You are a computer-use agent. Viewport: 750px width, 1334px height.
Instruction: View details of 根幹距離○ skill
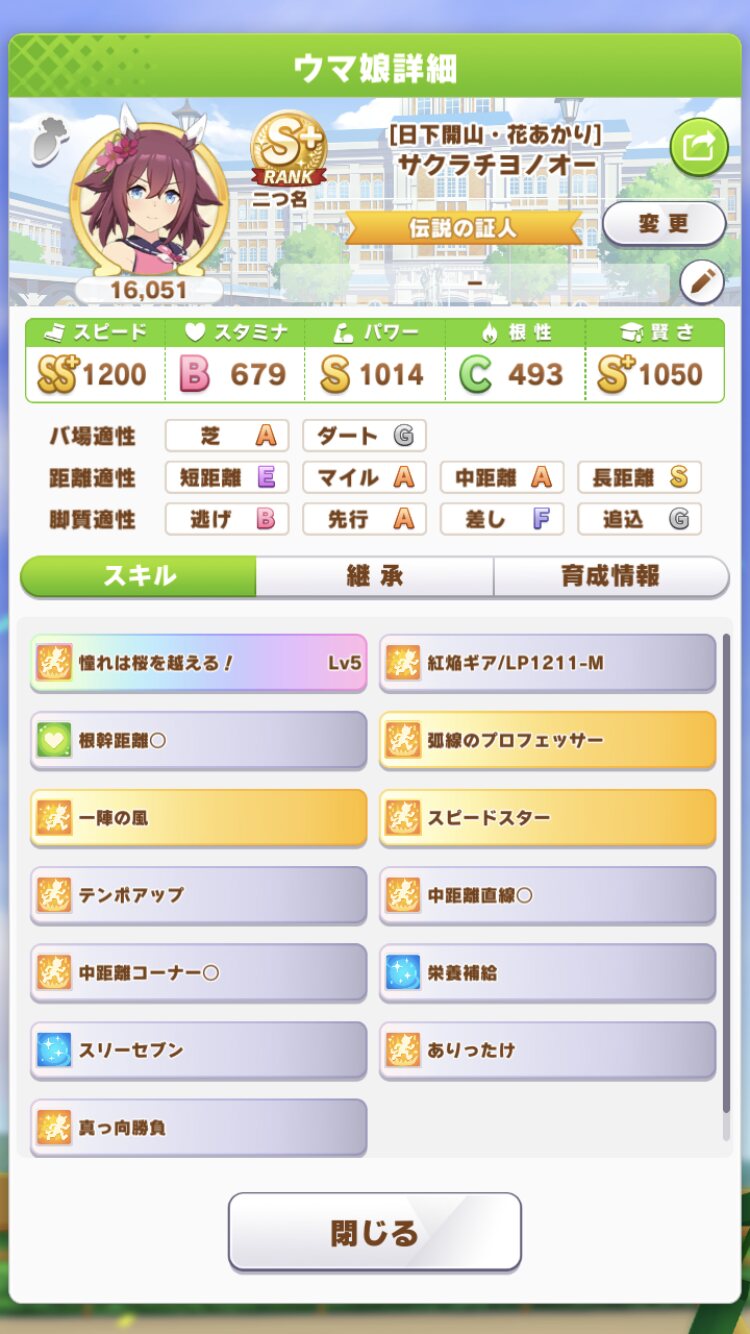[198, 740]
